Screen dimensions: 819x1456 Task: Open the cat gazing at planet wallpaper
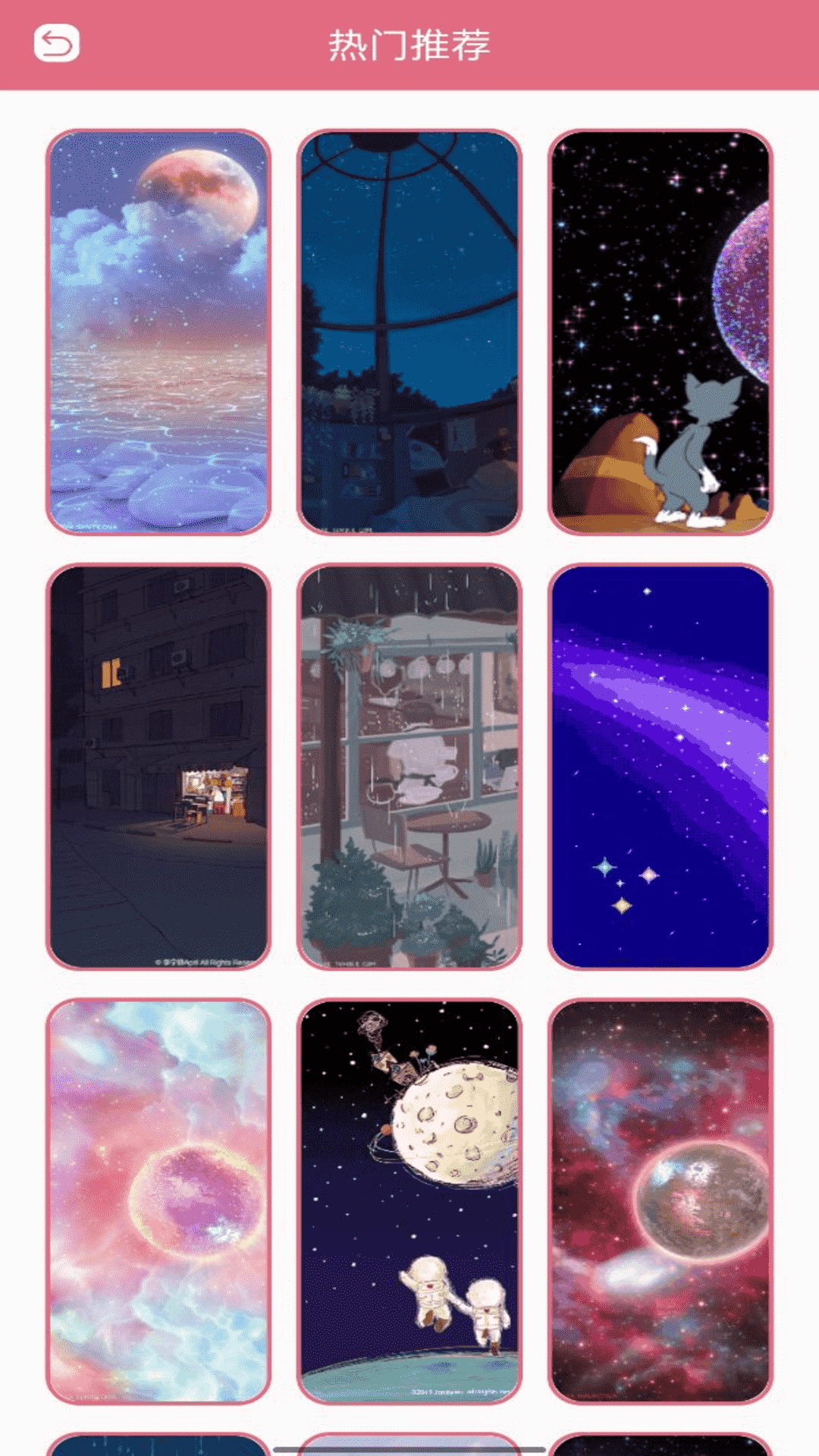point(660,331)
